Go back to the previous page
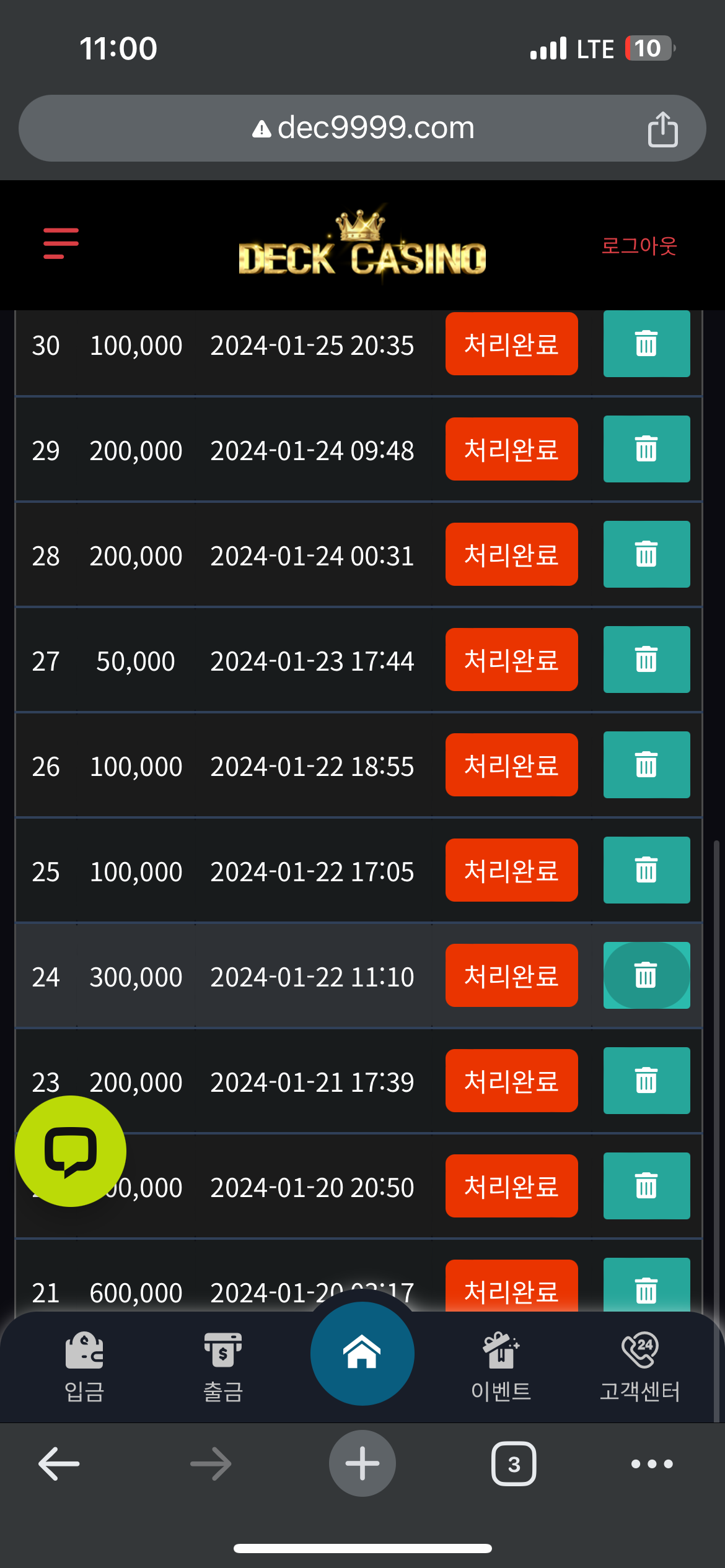This screenshot has width=725, height=1568. (x=59, y=1464)
